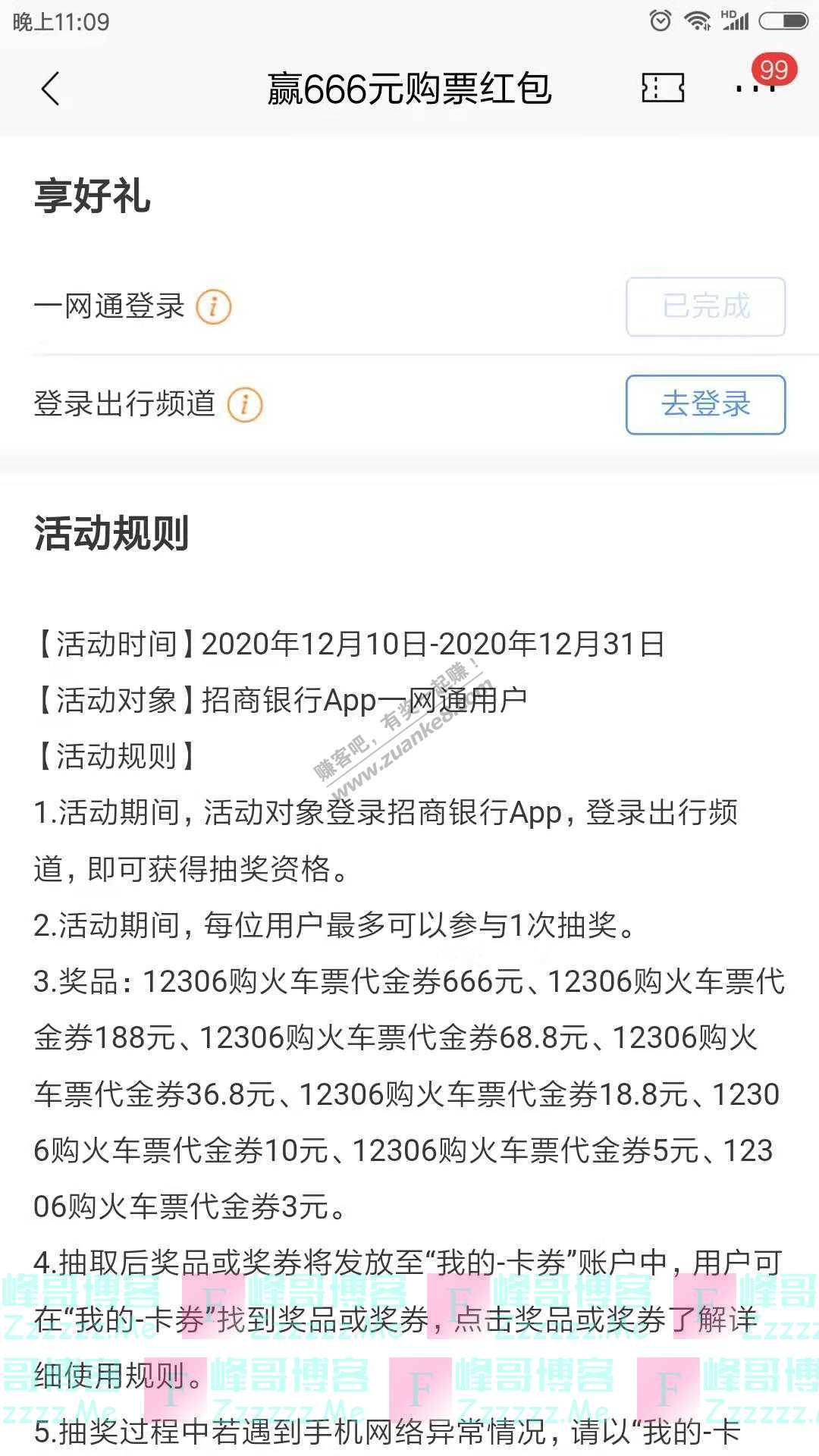Tap the 已完成 button
This screenshot has width=819, height=1456.
click(705, 306)
